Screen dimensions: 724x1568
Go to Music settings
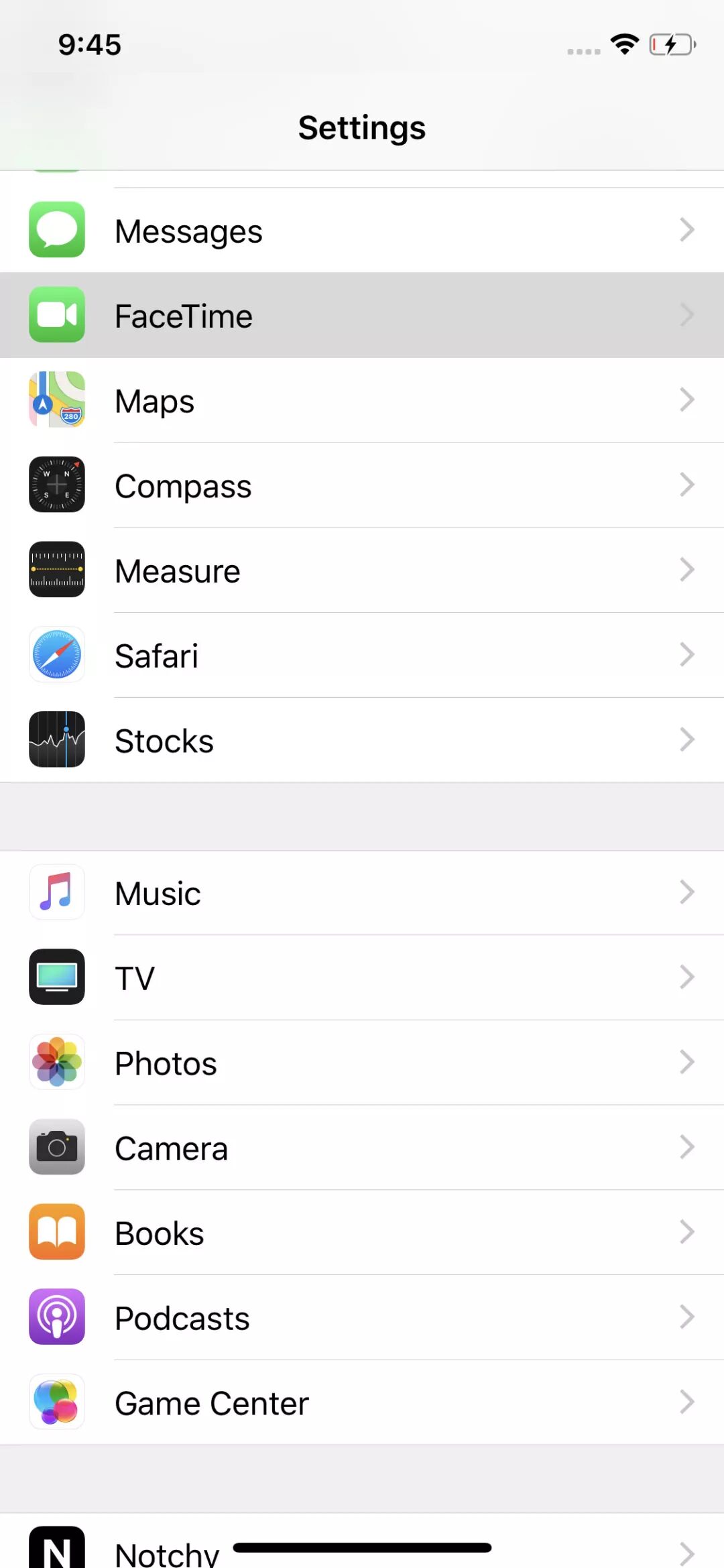click(x=362, y=893)
